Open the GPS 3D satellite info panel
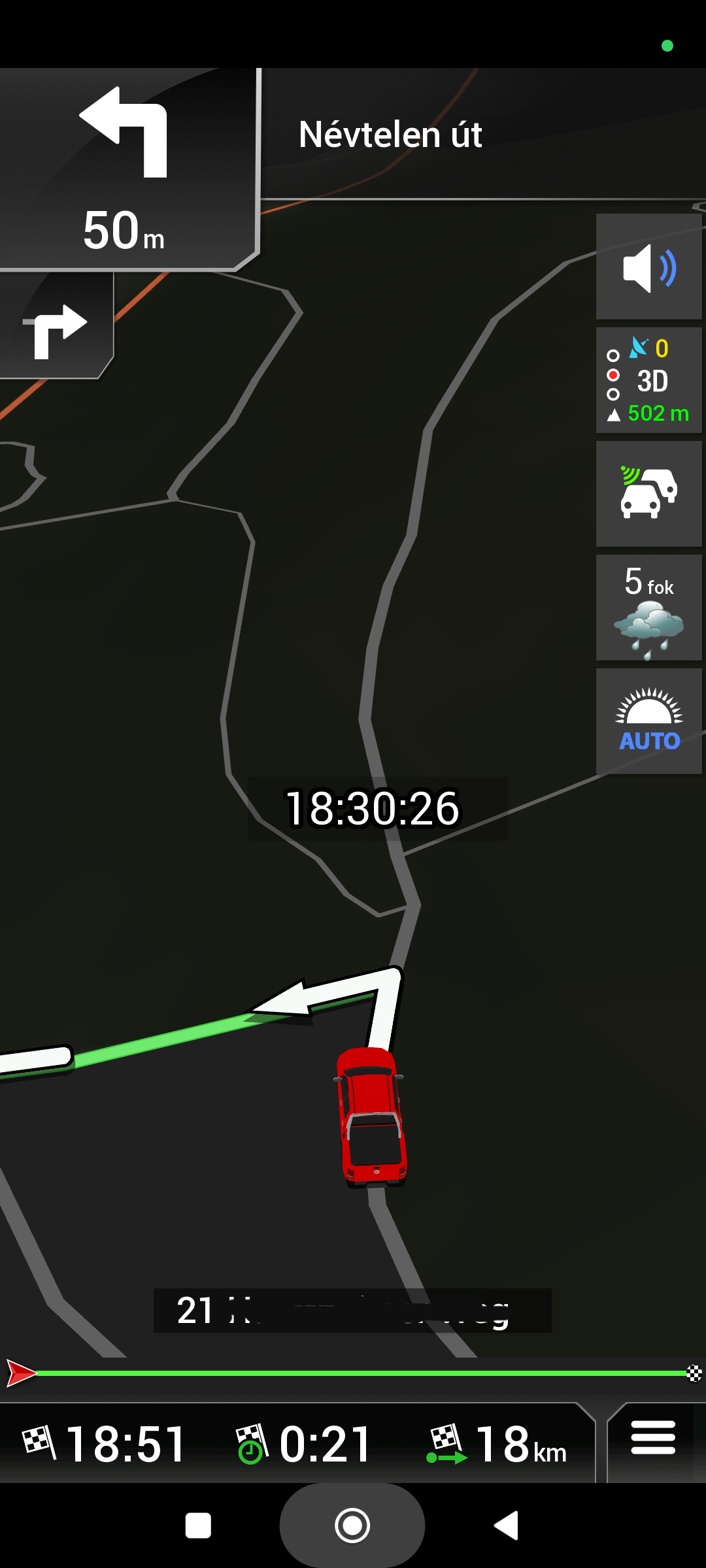Screen dimensions: 706x1568 (648, 381)
